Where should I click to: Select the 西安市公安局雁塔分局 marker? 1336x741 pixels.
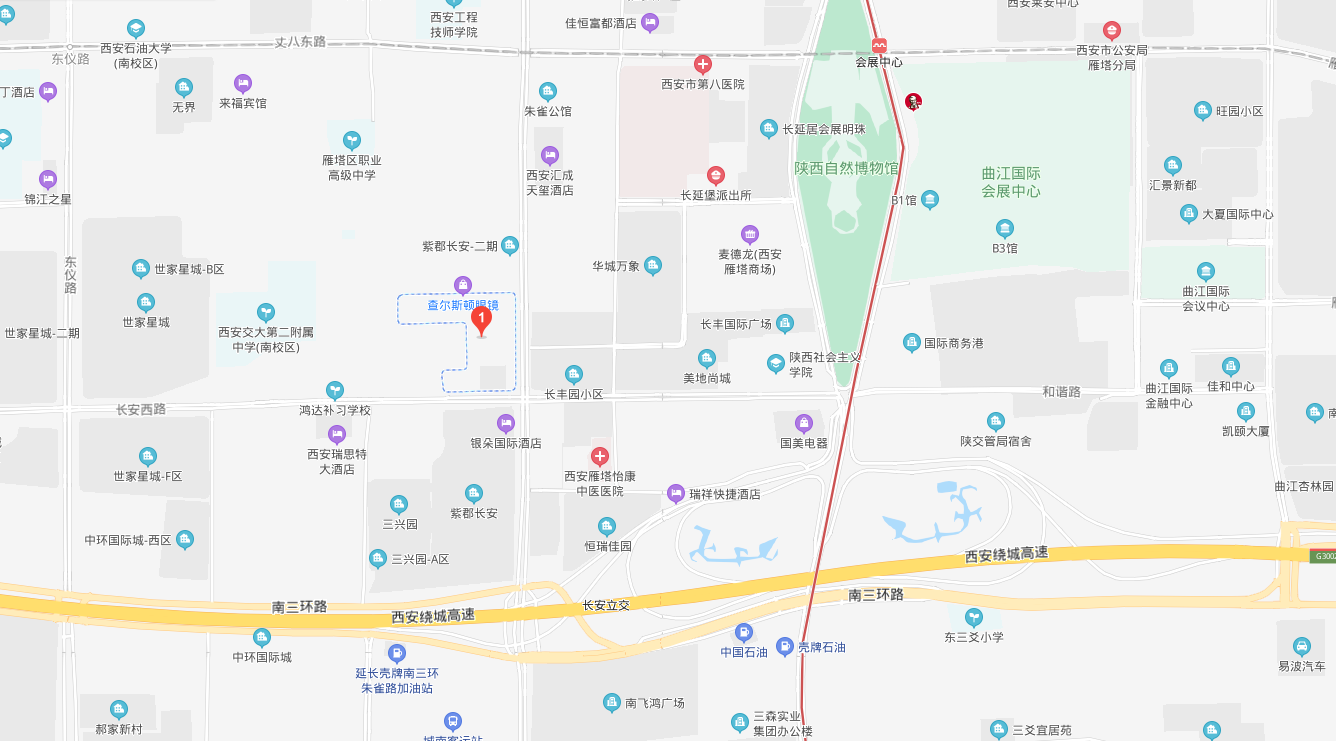click(1111, 31)
